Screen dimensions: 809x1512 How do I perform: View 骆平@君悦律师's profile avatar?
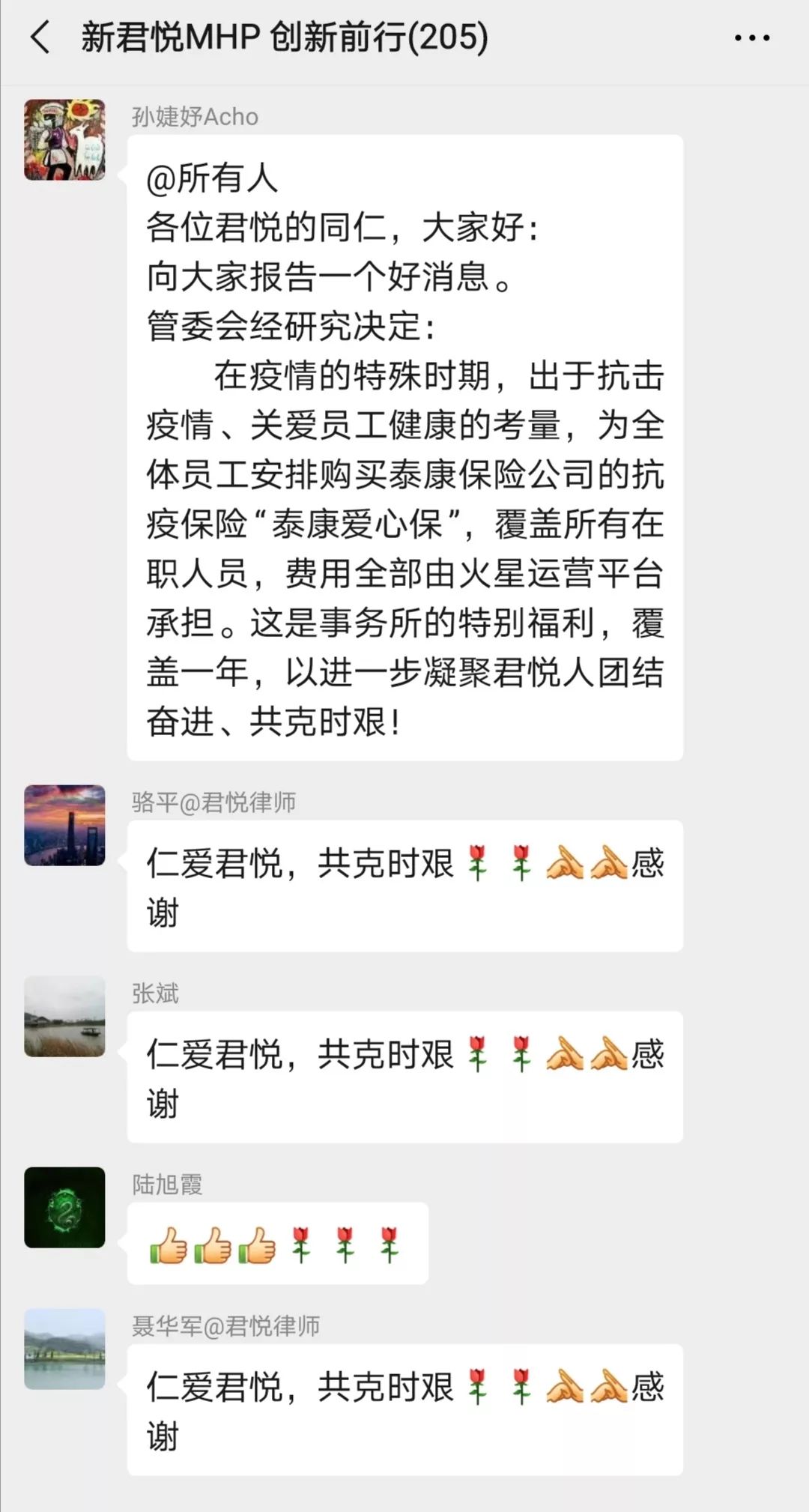coord(64,825)
